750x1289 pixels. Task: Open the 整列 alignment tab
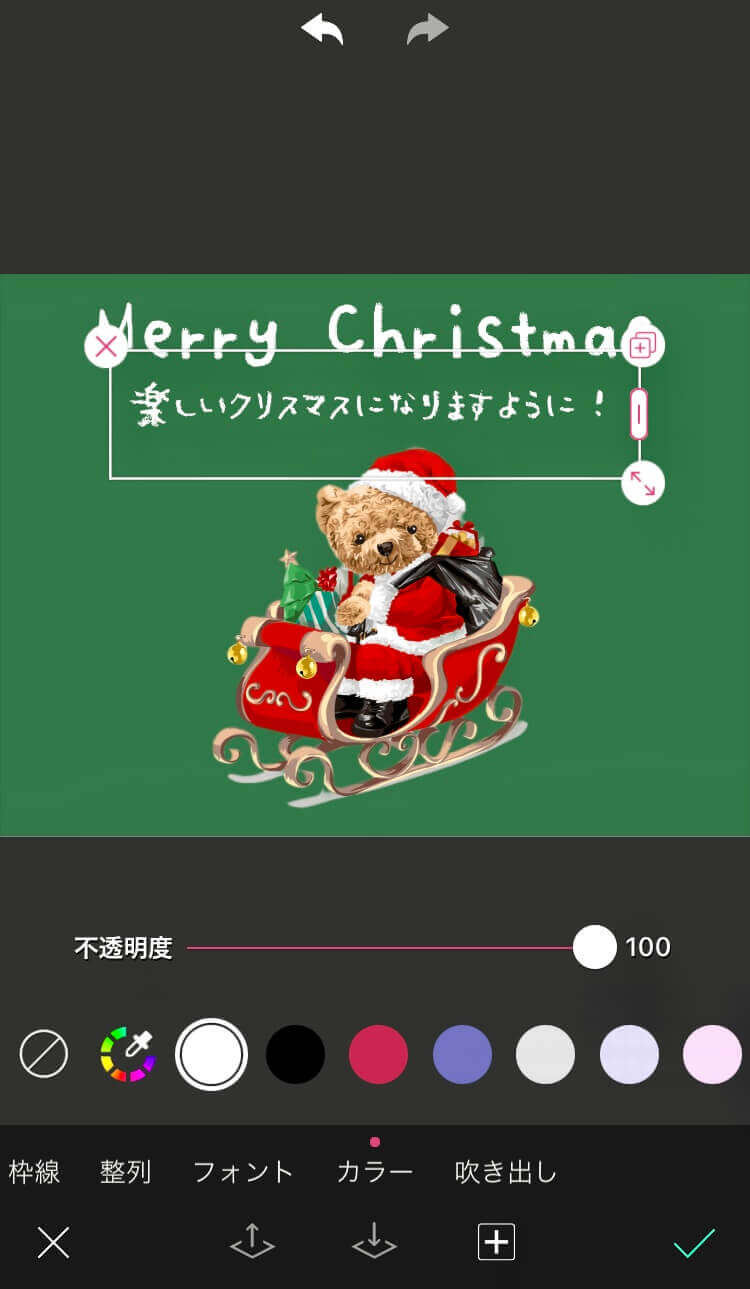click(126, 1172)
